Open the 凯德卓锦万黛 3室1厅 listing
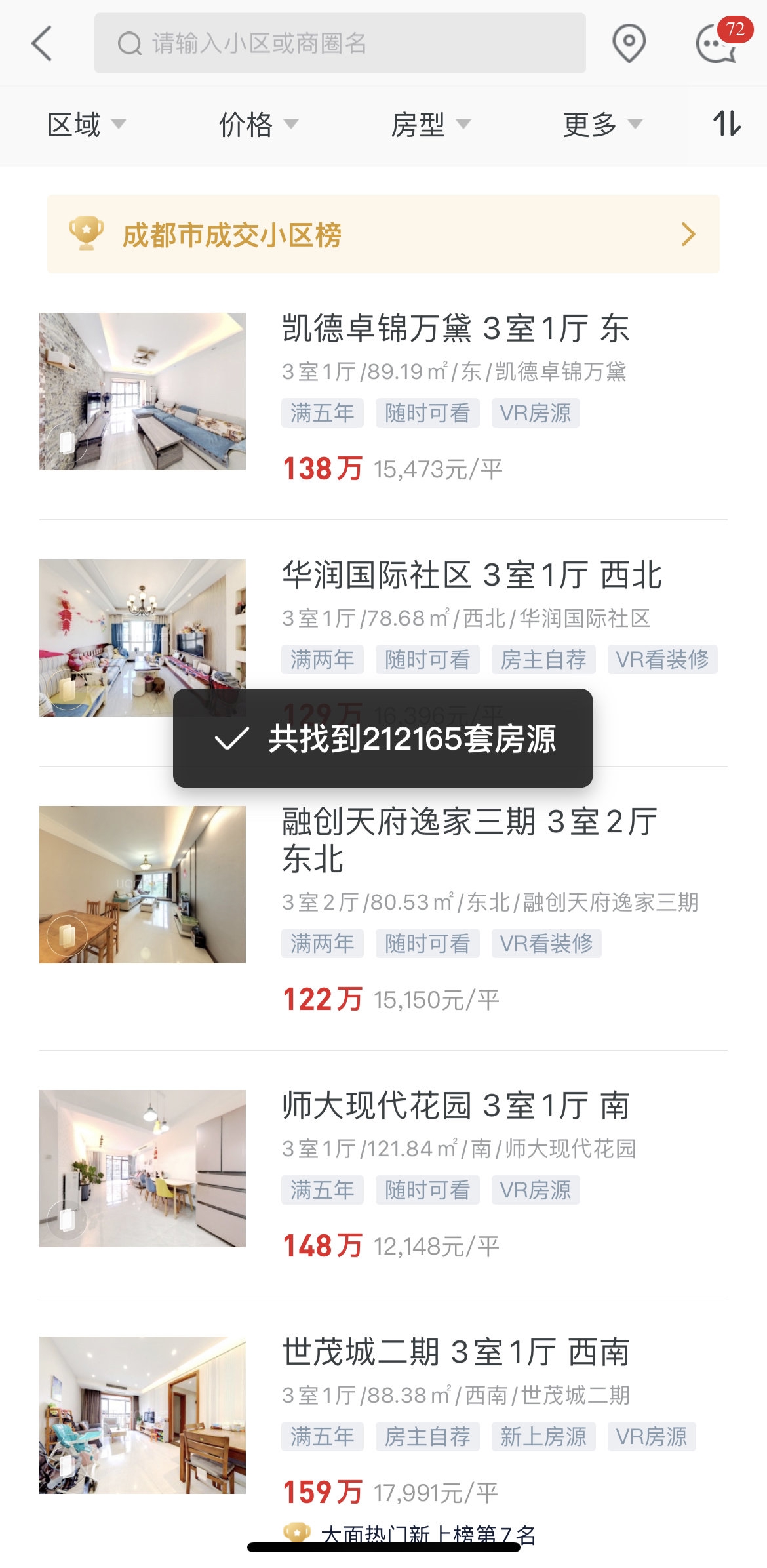The width and height of the screenshot is (767, 1568). coord(454,329)
